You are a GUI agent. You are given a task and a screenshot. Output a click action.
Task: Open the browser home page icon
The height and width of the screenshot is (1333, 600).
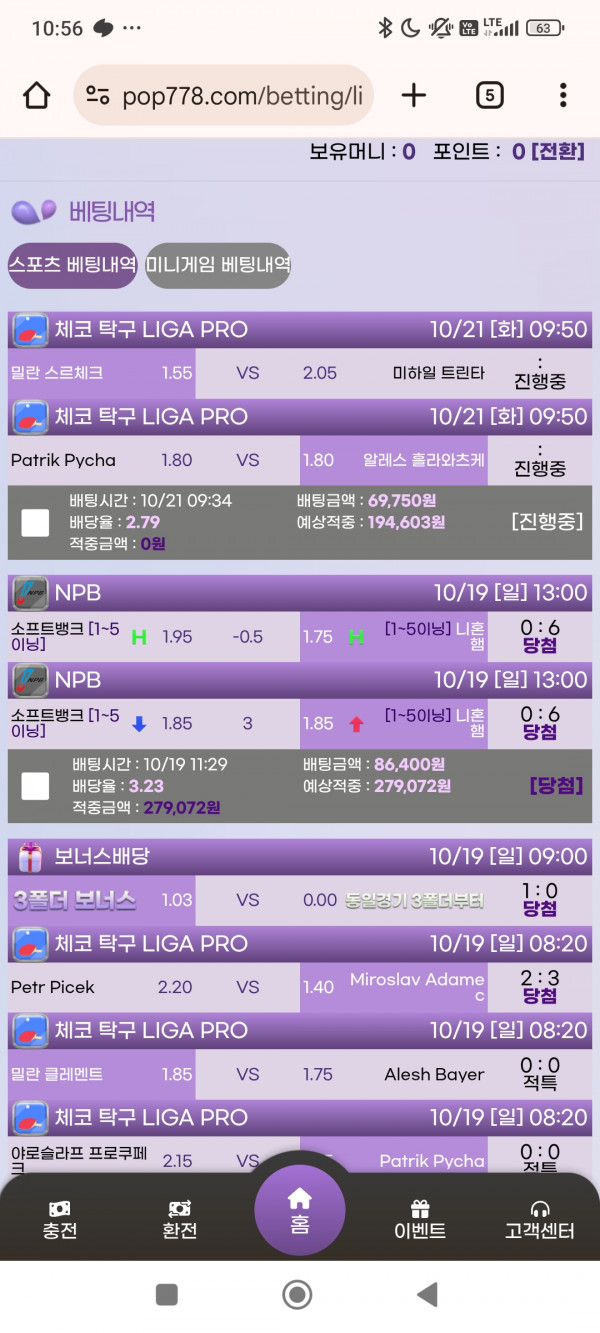(36, 96)
